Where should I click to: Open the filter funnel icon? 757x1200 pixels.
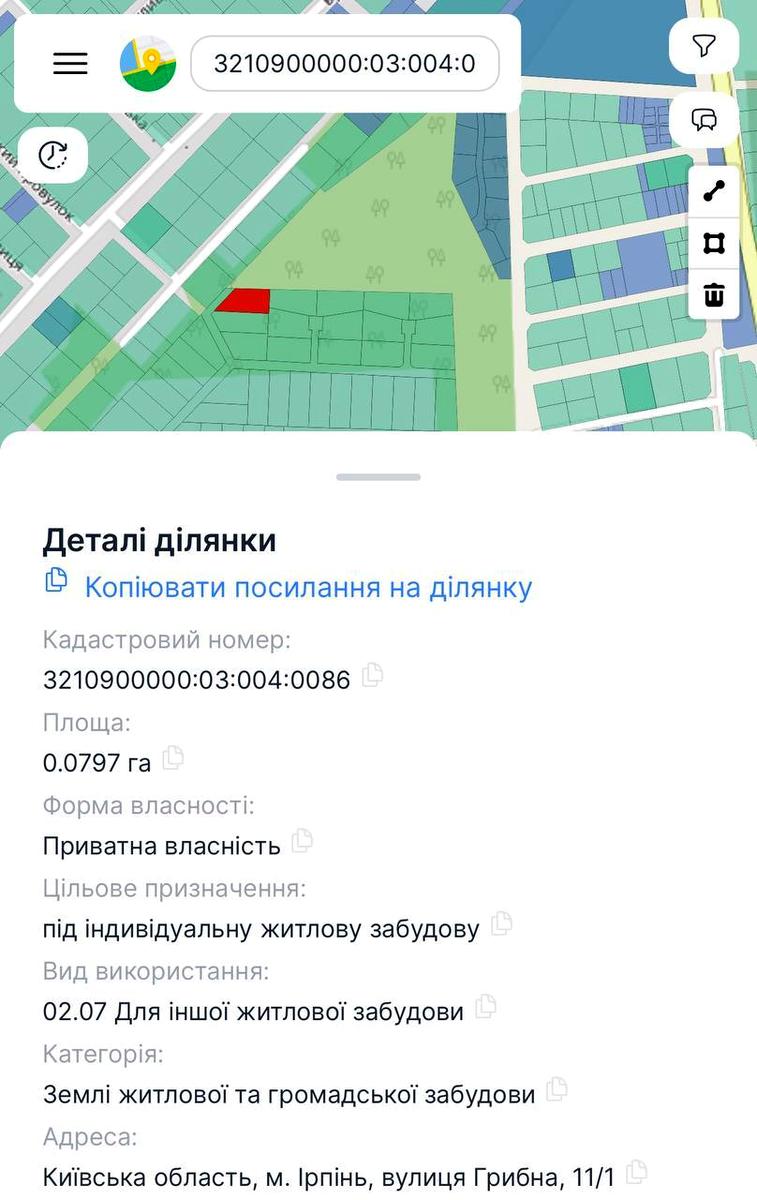coord(706,44)
